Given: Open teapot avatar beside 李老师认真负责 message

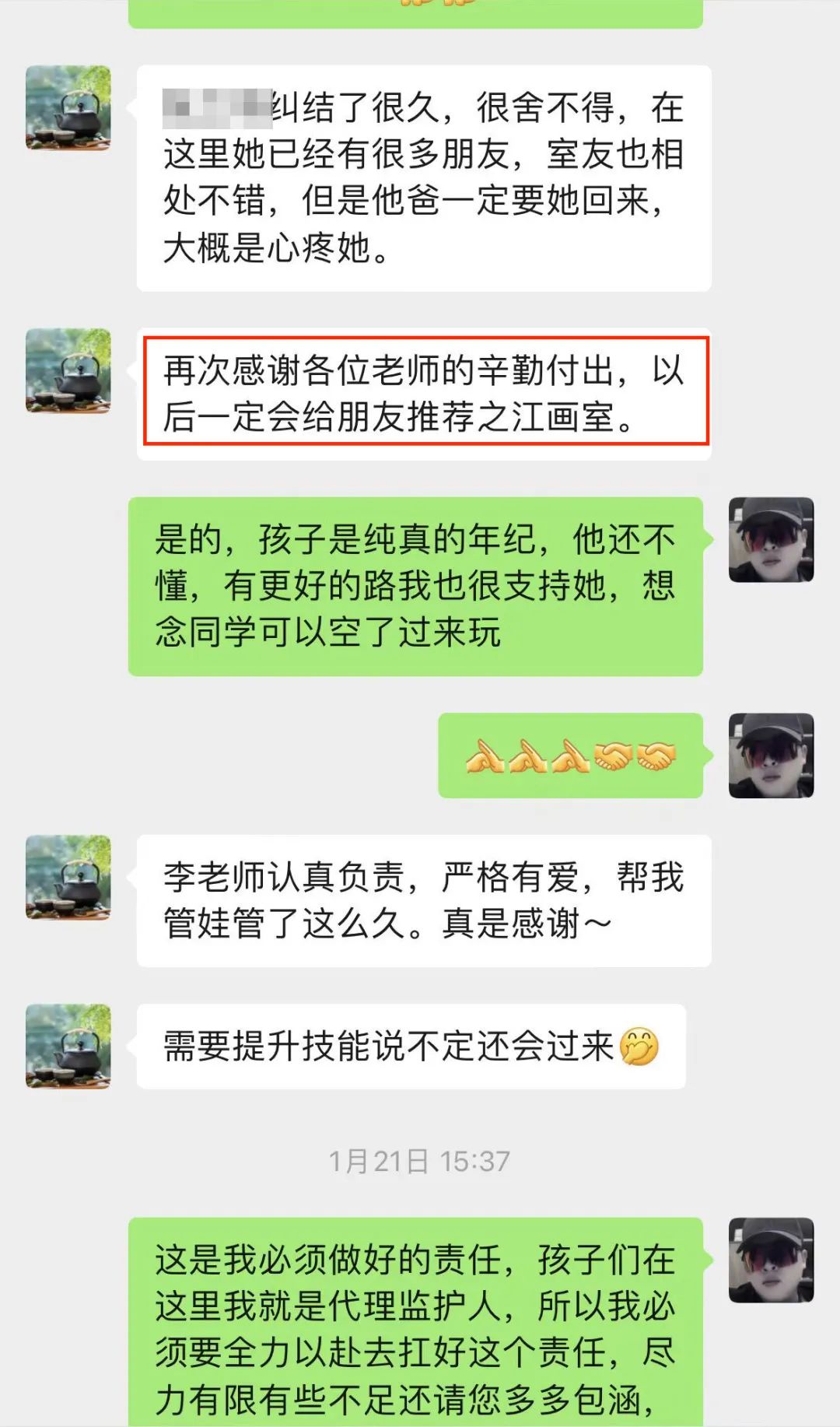Looking at the screenshot, I should click(x=68, y=878).
